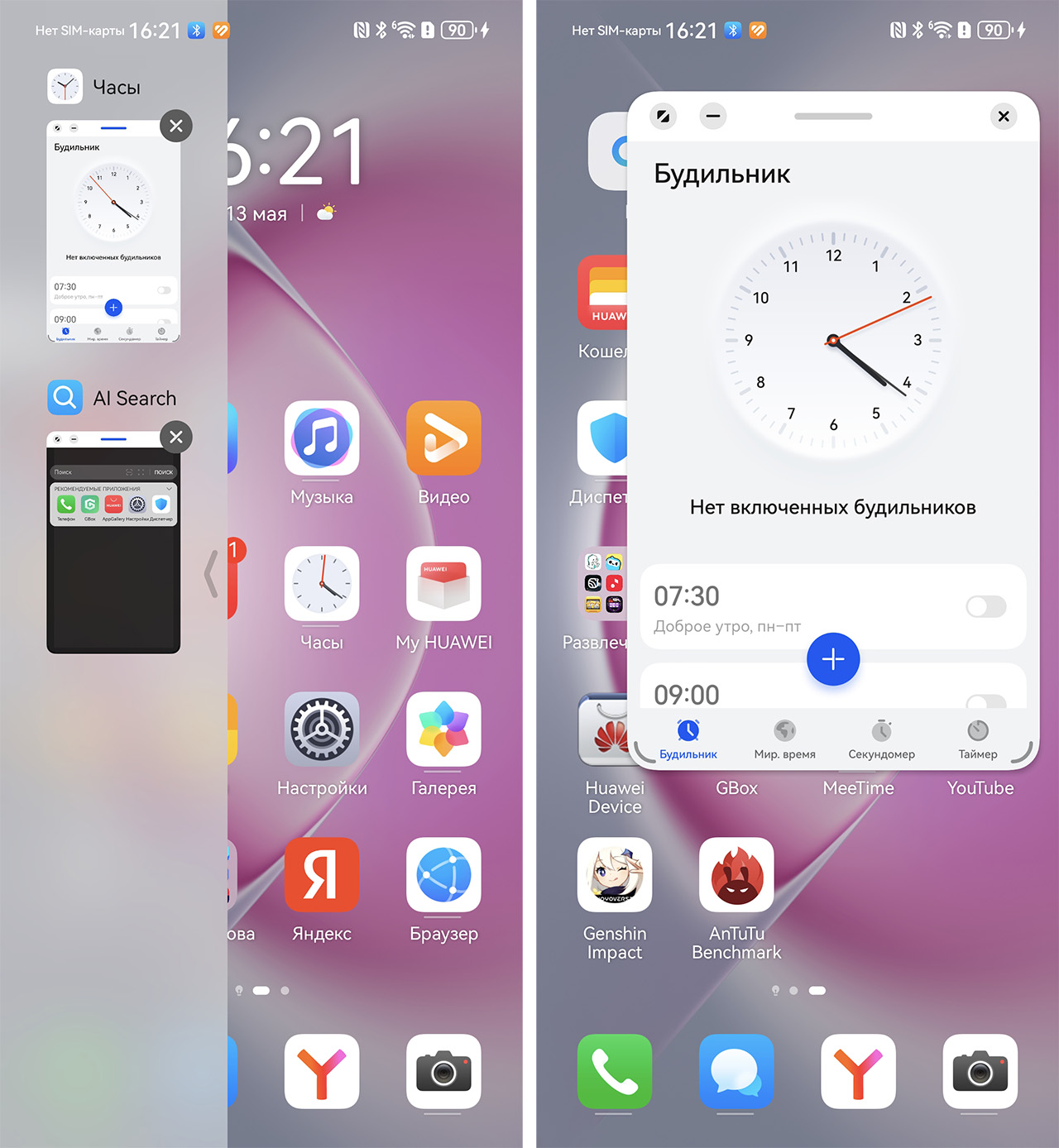The height and width of the screenshot is (1148, 1059).
Task: Close the floating Будильник window
Action: (1003, 116)
